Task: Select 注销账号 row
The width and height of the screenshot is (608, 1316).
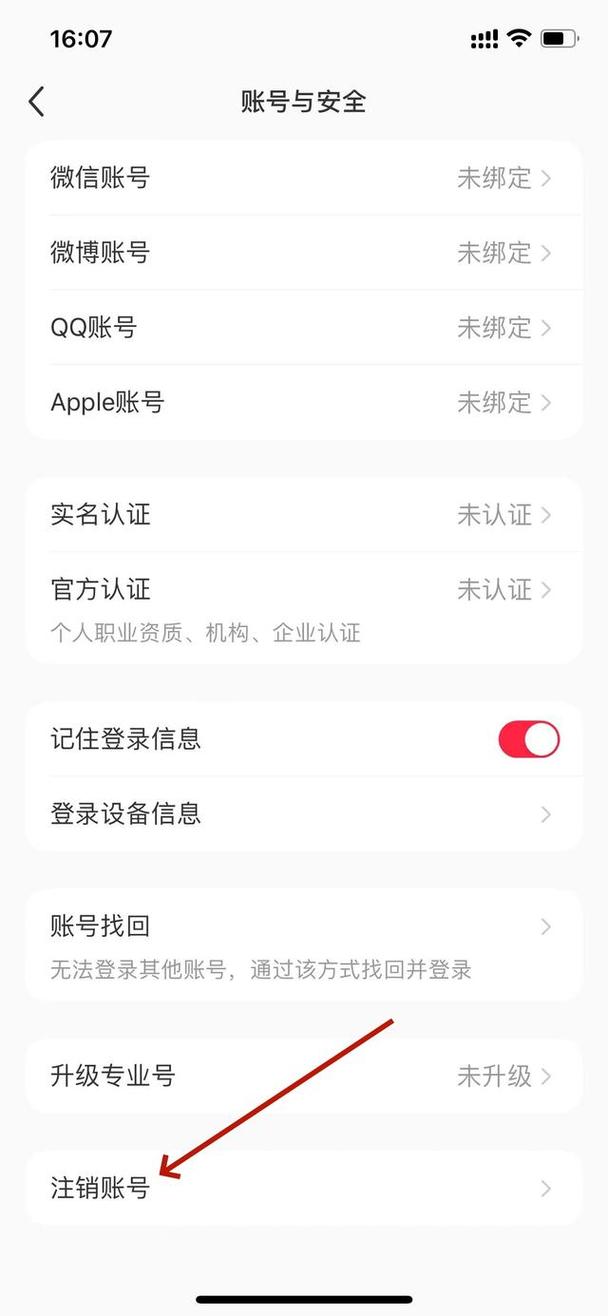Action: click(303, 1188)
